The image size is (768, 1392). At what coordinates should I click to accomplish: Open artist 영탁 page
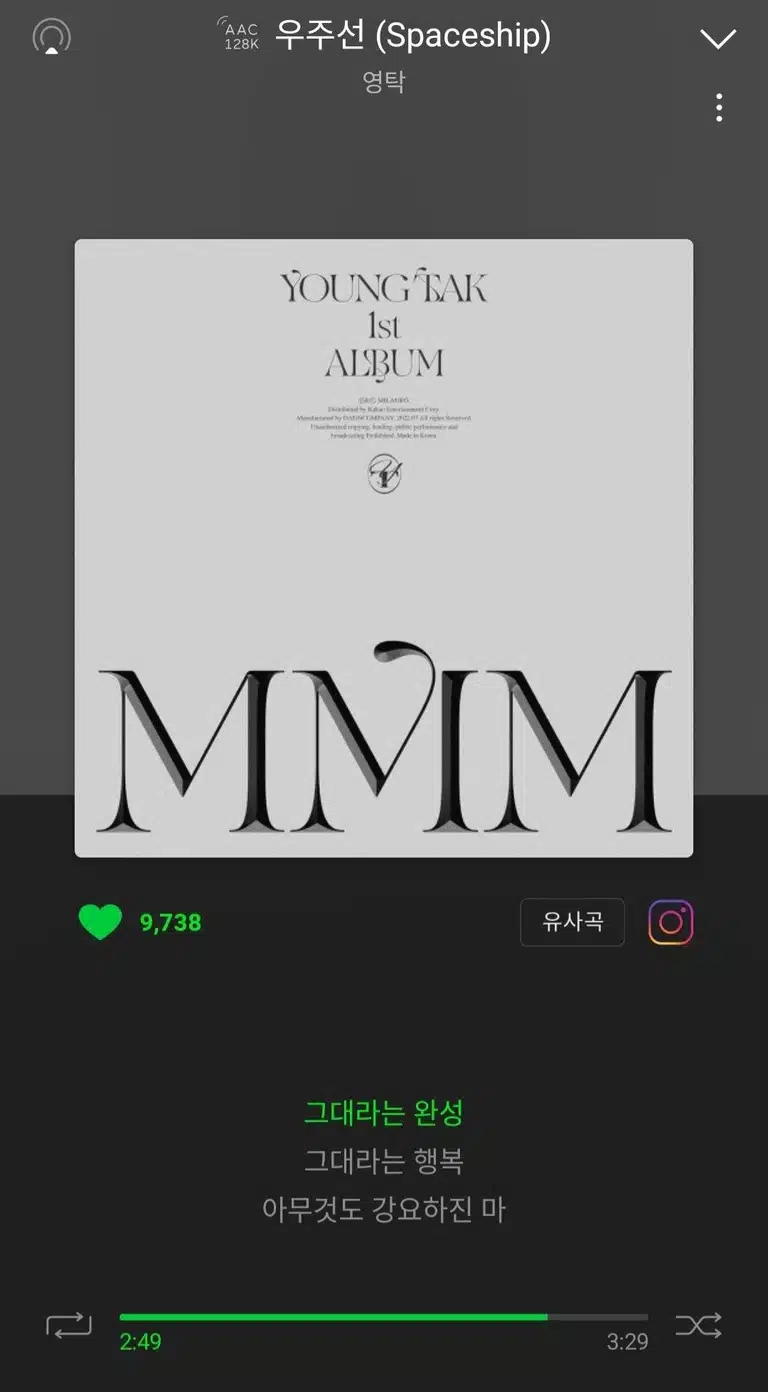(x=384, y=82)
